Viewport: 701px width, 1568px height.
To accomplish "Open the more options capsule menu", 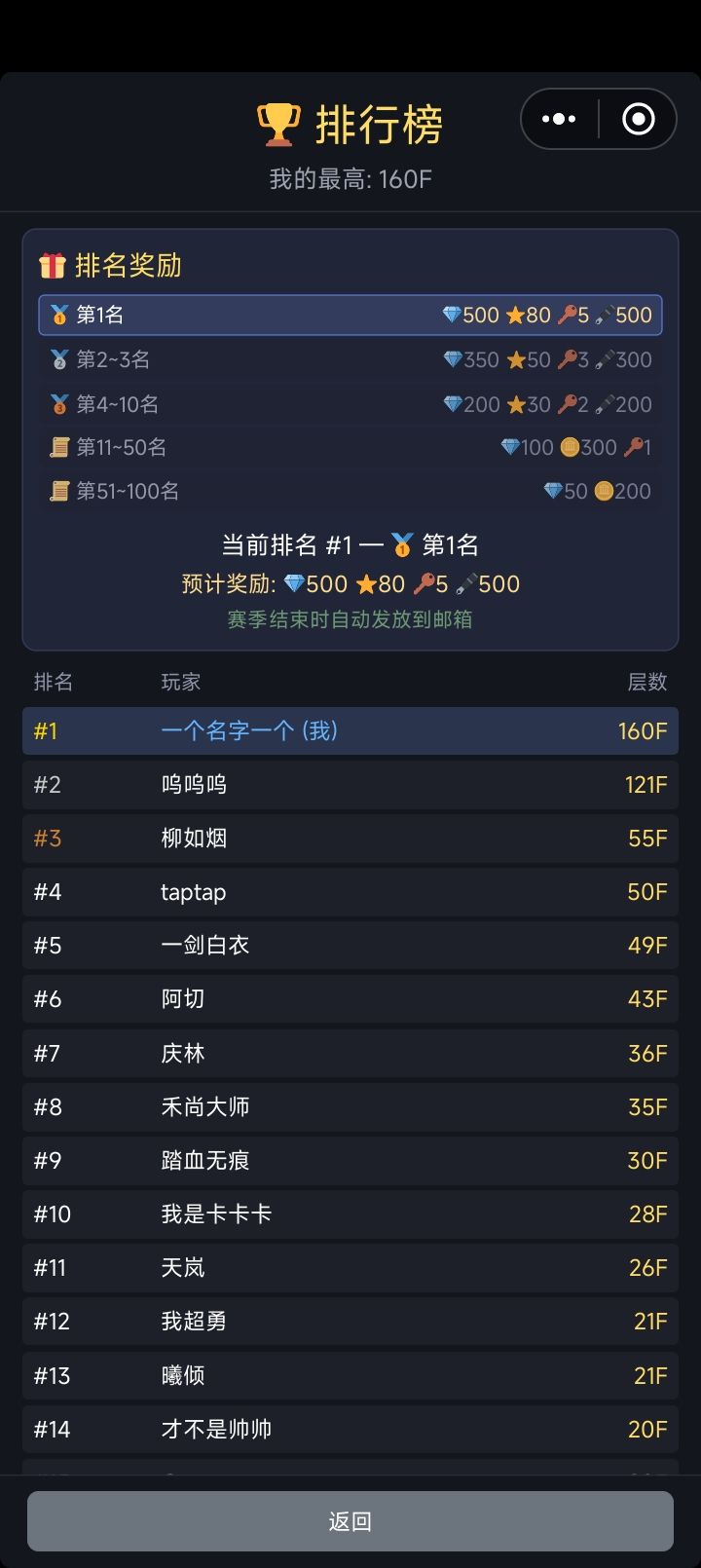I will [x=559, y=119].
